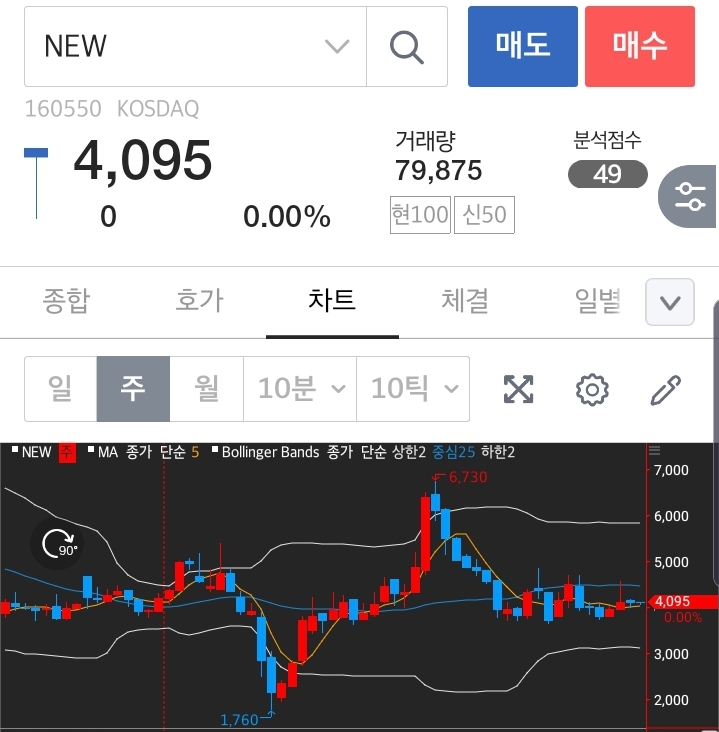Switch to the 호가 tab

point(200,301)
